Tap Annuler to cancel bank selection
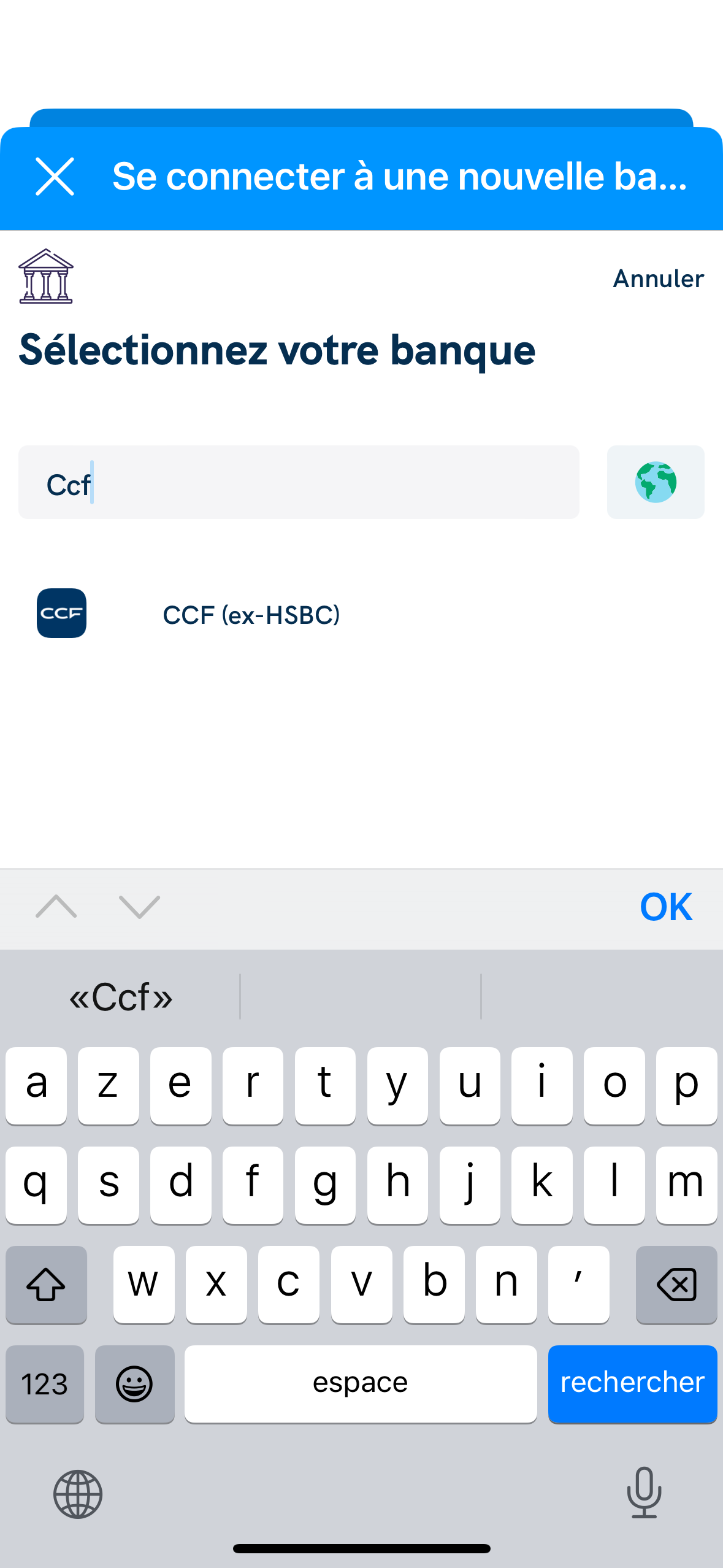Screen dimensions: 723x1568 click(x=658, y=279)
